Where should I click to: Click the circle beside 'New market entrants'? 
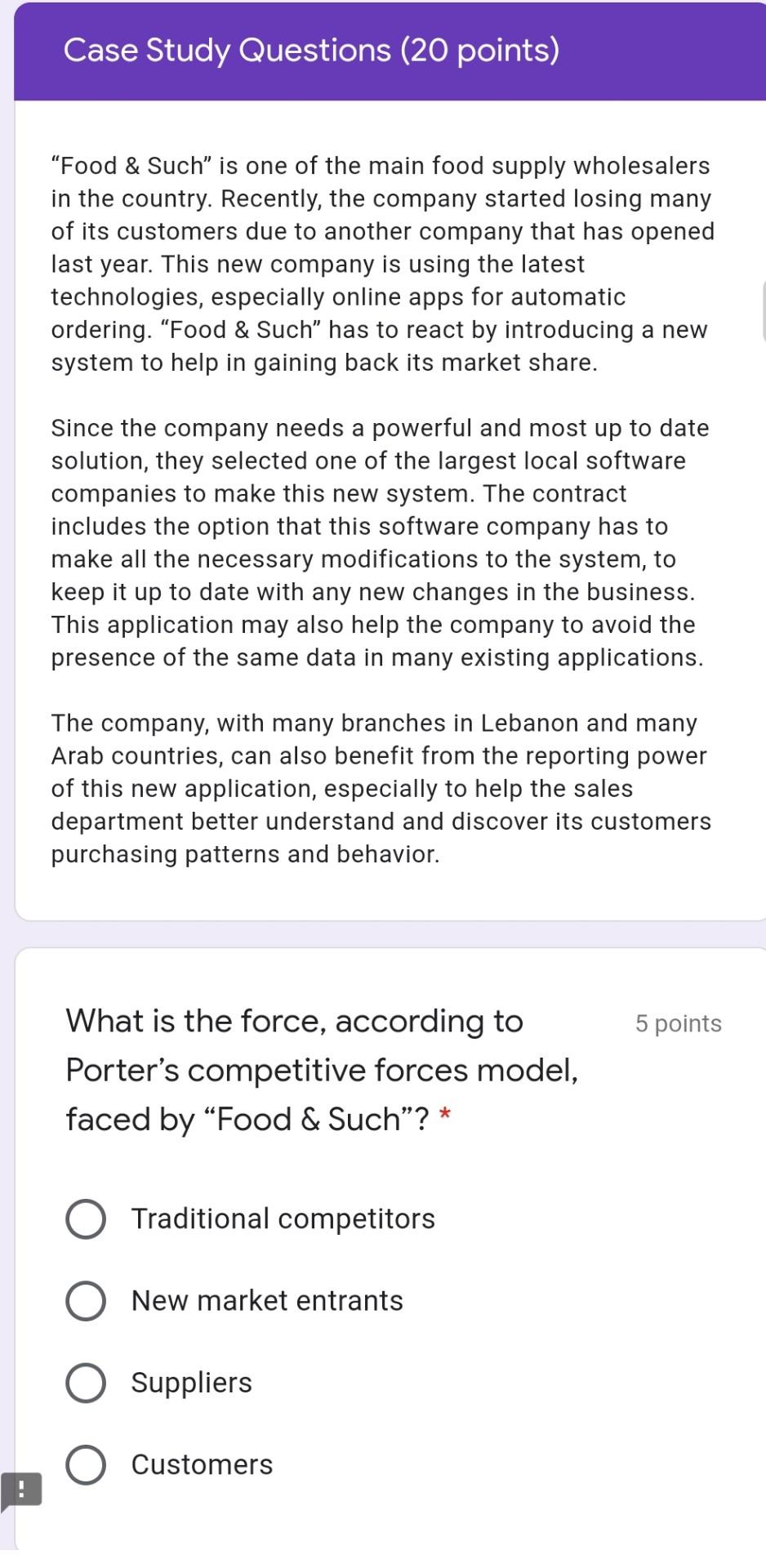[85, 1301]
